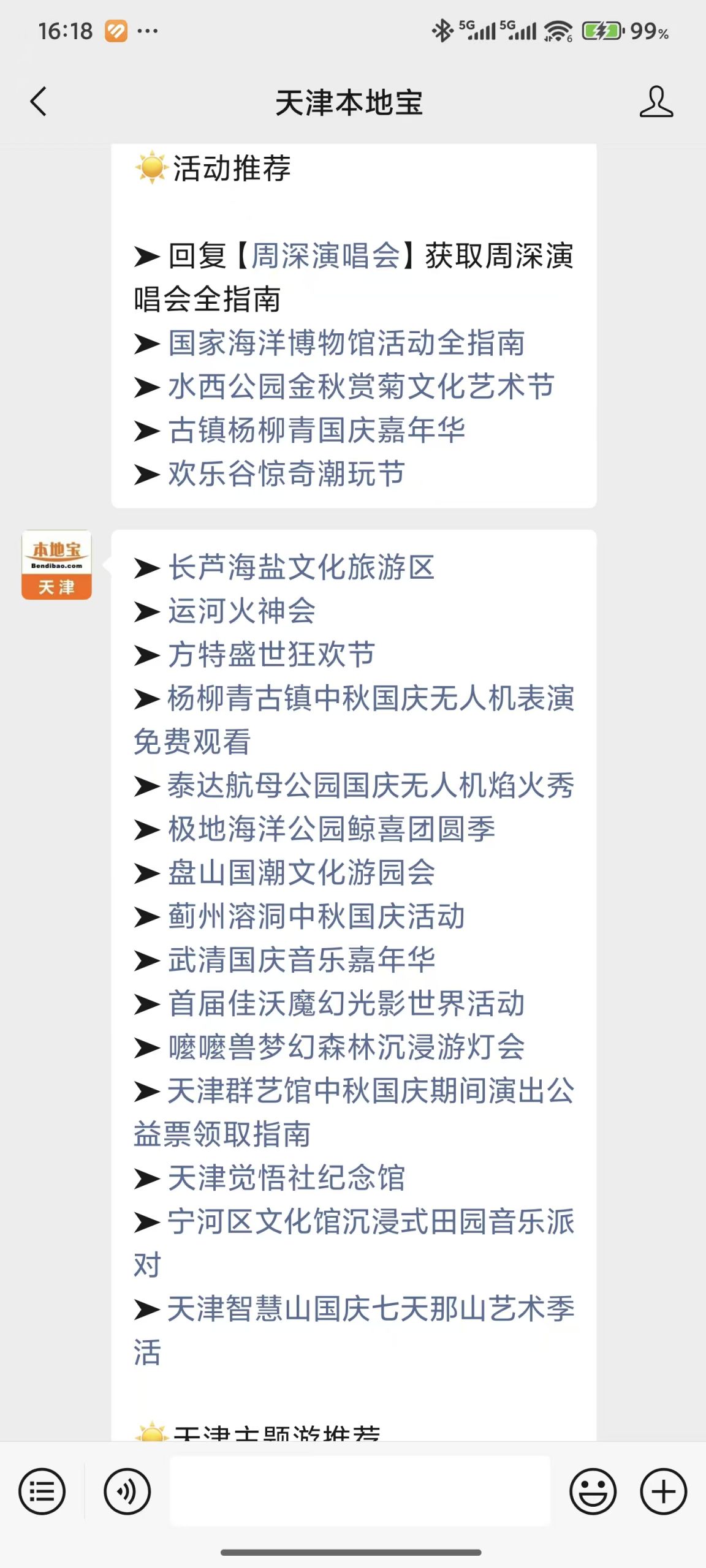
Task: Tap the 天津本地宝 avatar
Action: 56,565
